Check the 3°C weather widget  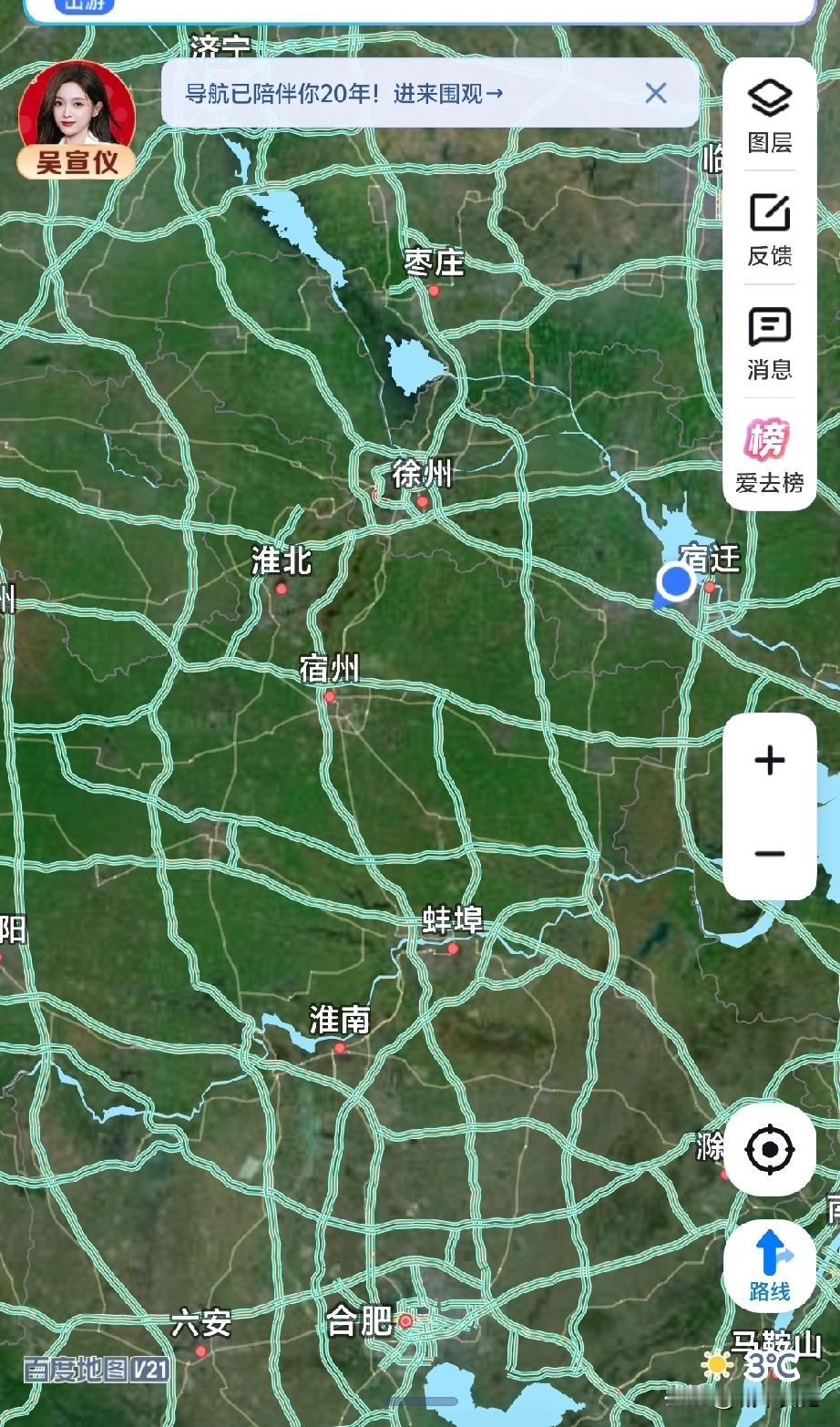pyautogui.click(x=755, y=1364)
